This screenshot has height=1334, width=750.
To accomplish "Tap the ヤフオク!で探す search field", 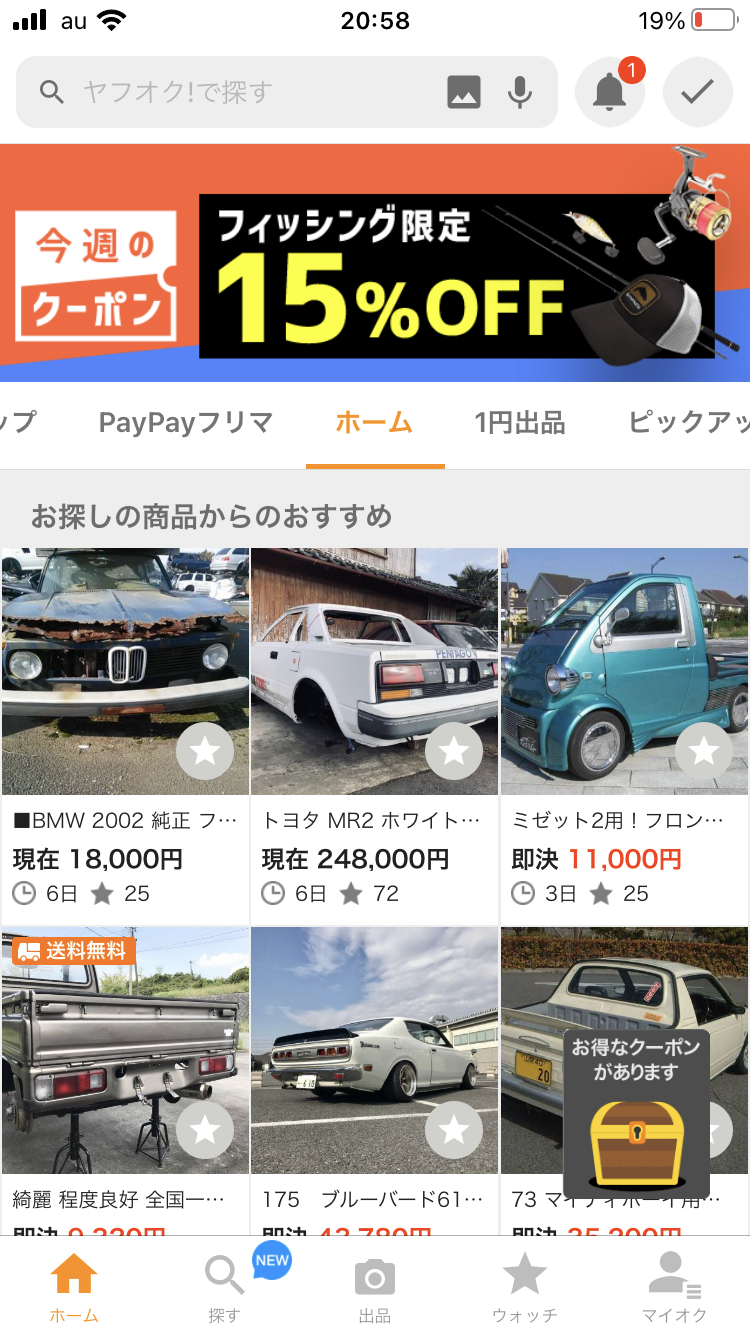I will pyautogui.click(x=250, y=93).
